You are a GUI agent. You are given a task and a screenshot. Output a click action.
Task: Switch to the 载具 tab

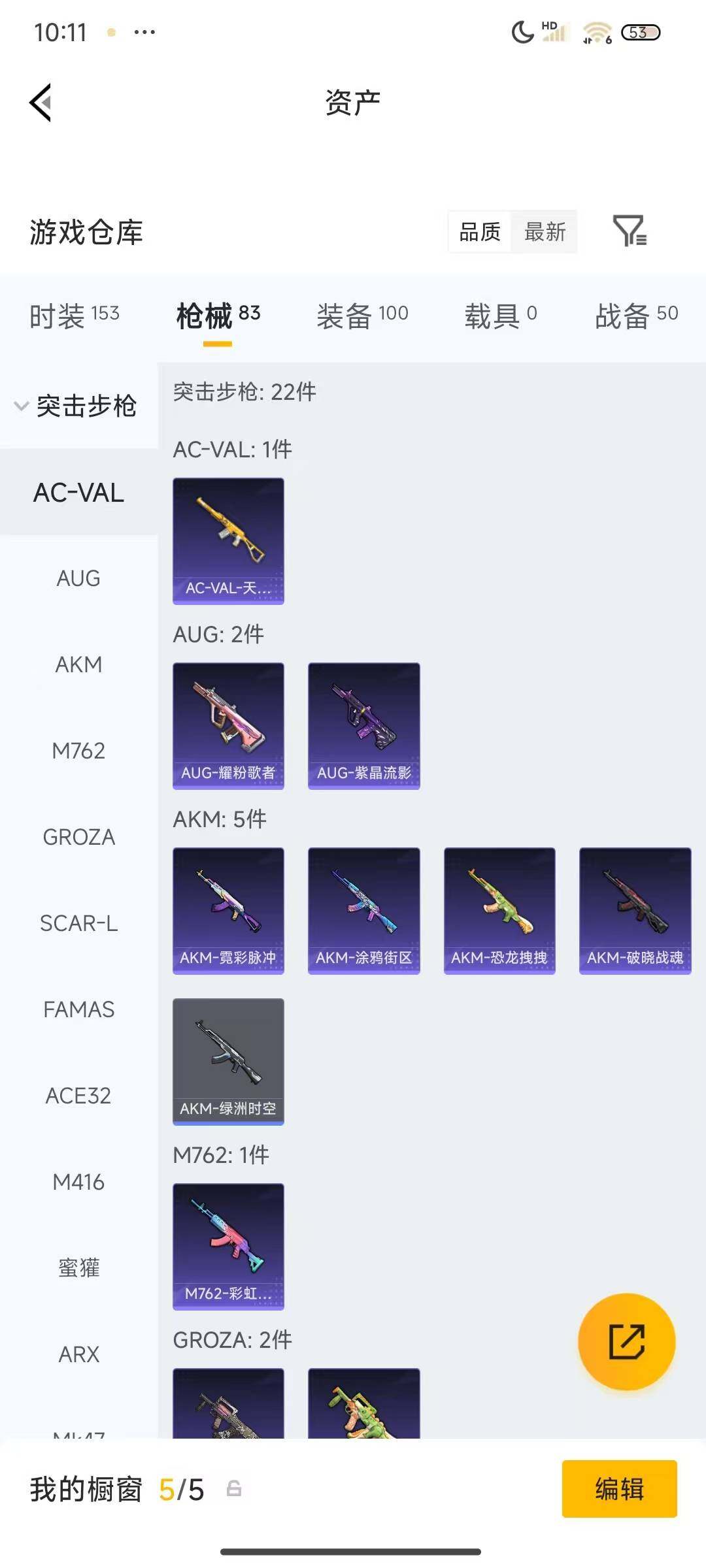500,316
